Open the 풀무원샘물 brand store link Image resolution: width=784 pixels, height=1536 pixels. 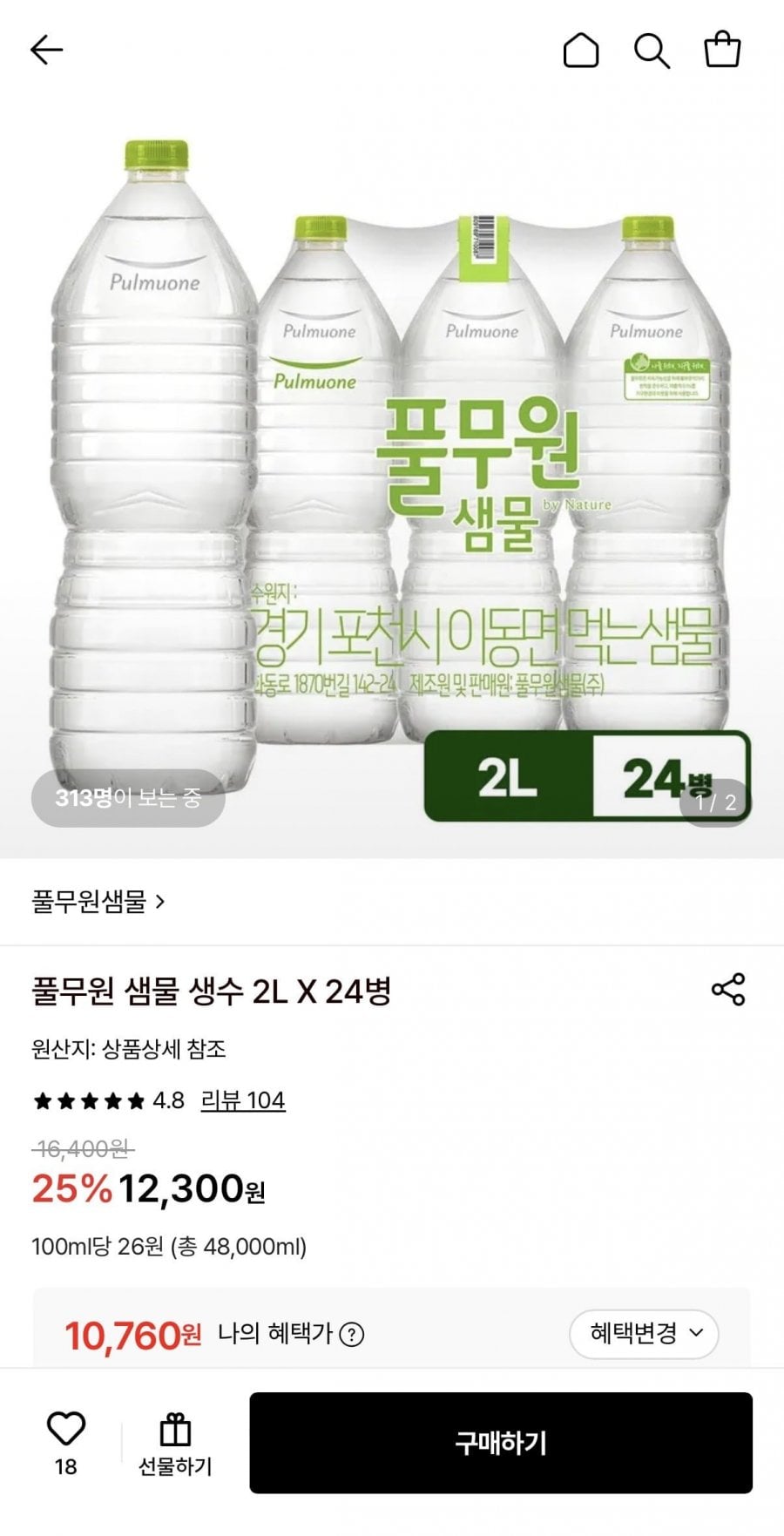98,902
